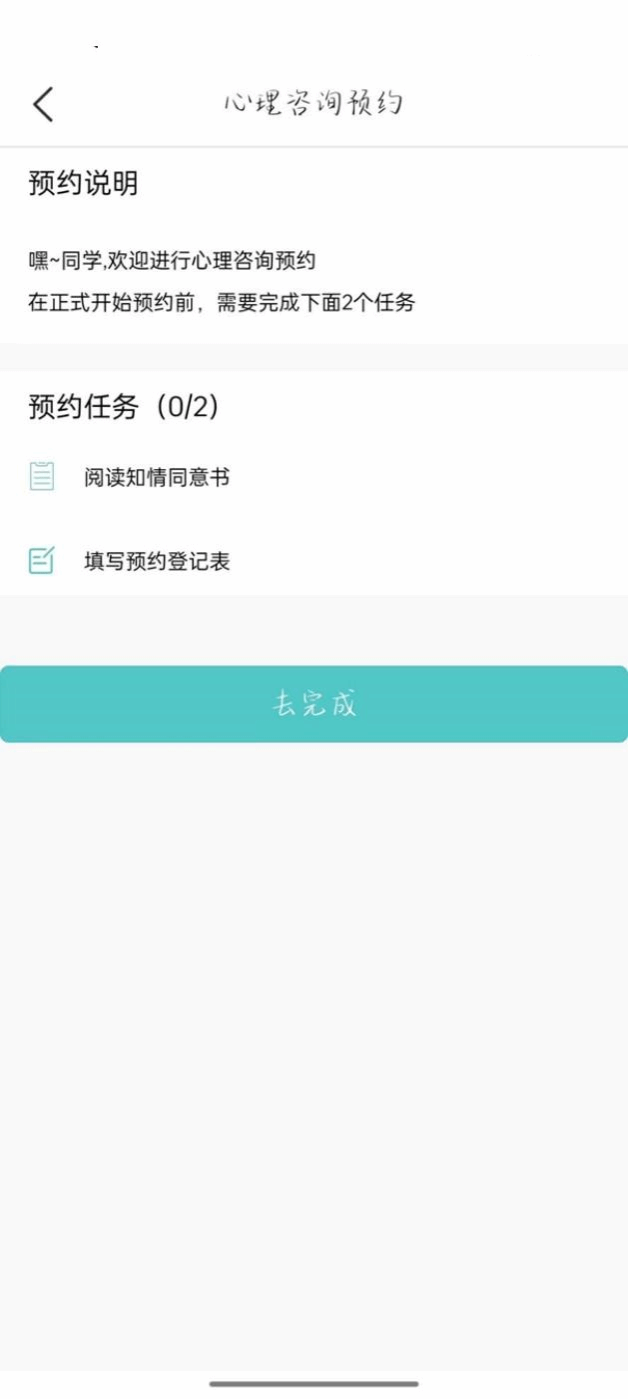Open 填写预约登记表 task

(156, 561)
